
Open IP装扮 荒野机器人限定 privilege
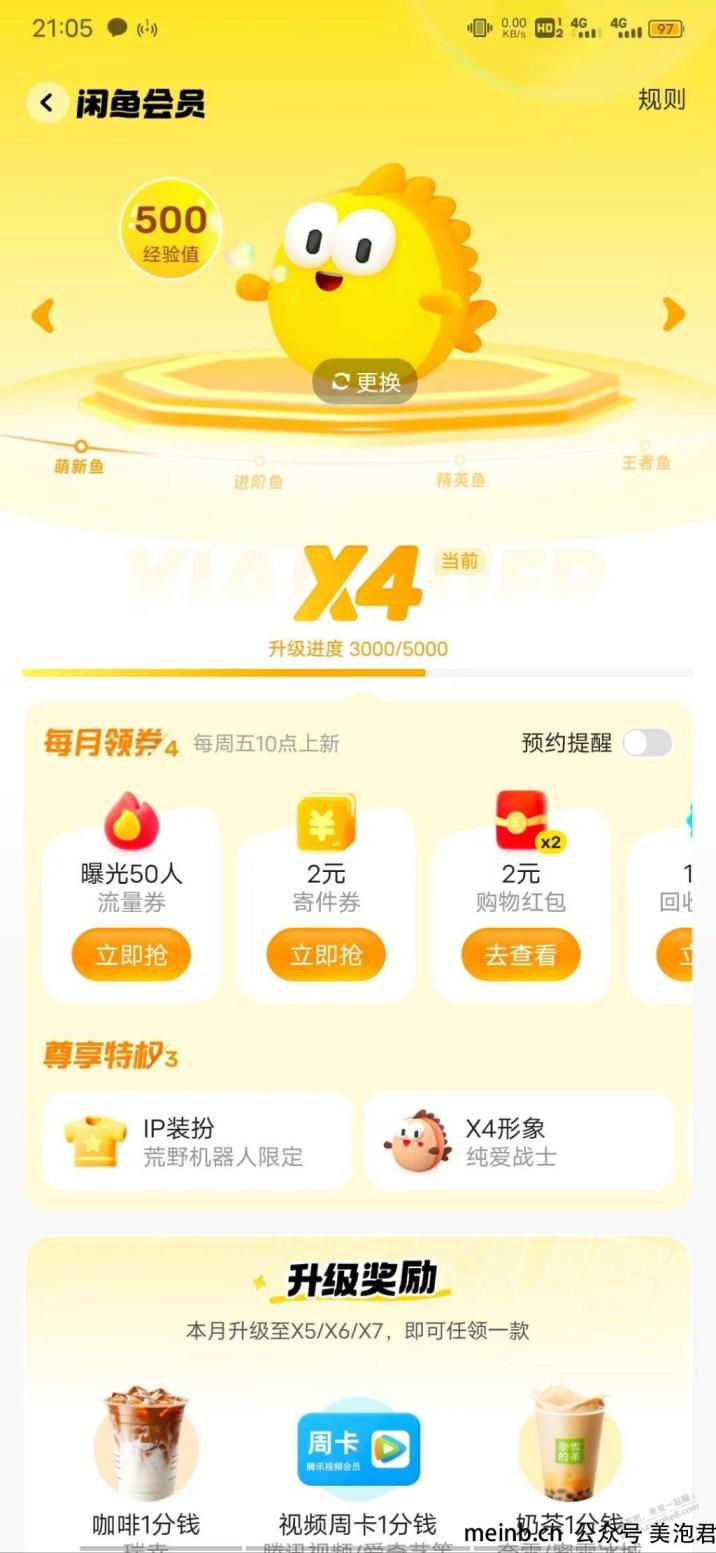[197, 1141]
